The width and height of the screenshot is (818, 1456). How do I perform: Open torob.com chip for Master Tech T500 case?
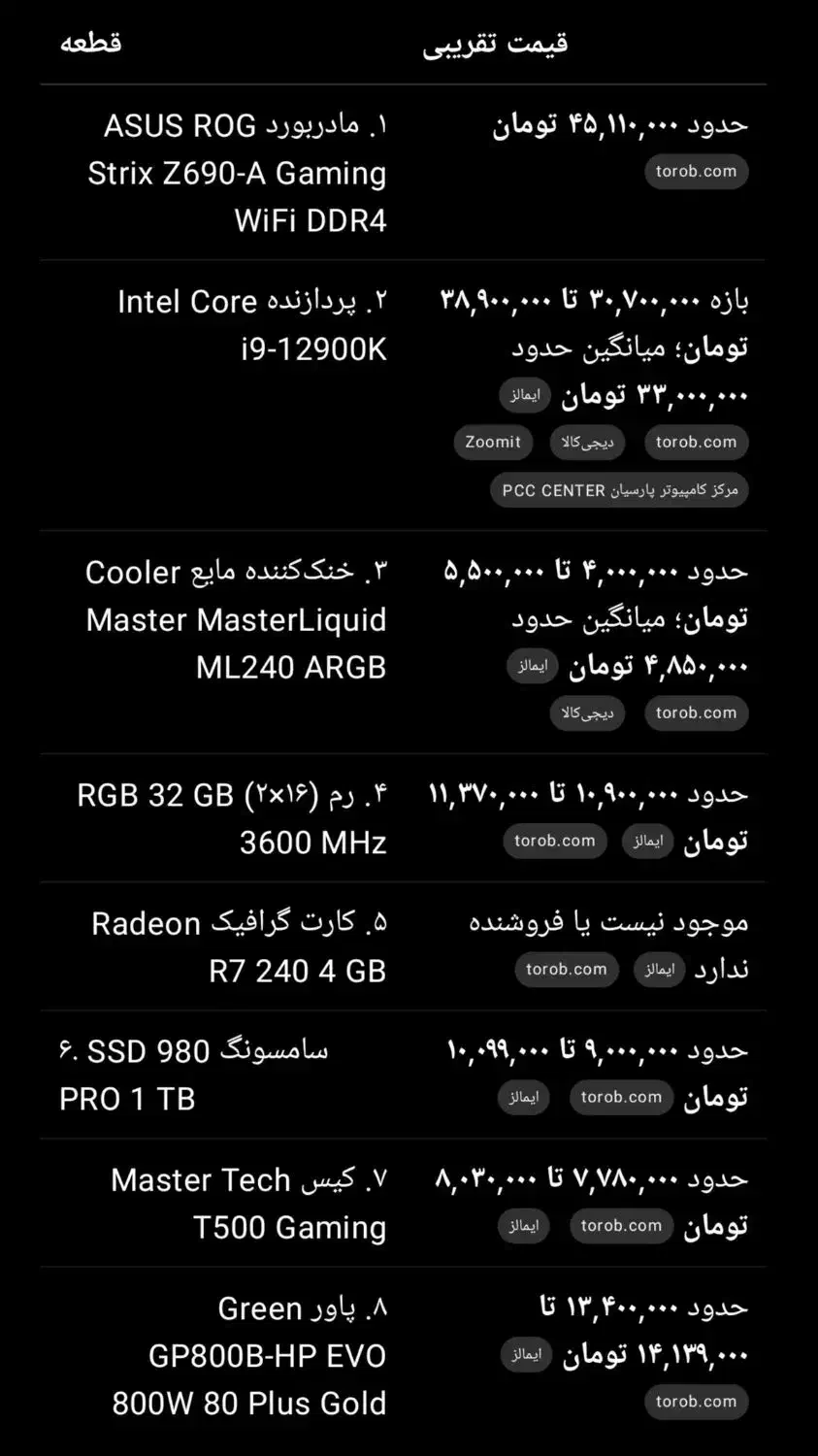(621, 1226)
